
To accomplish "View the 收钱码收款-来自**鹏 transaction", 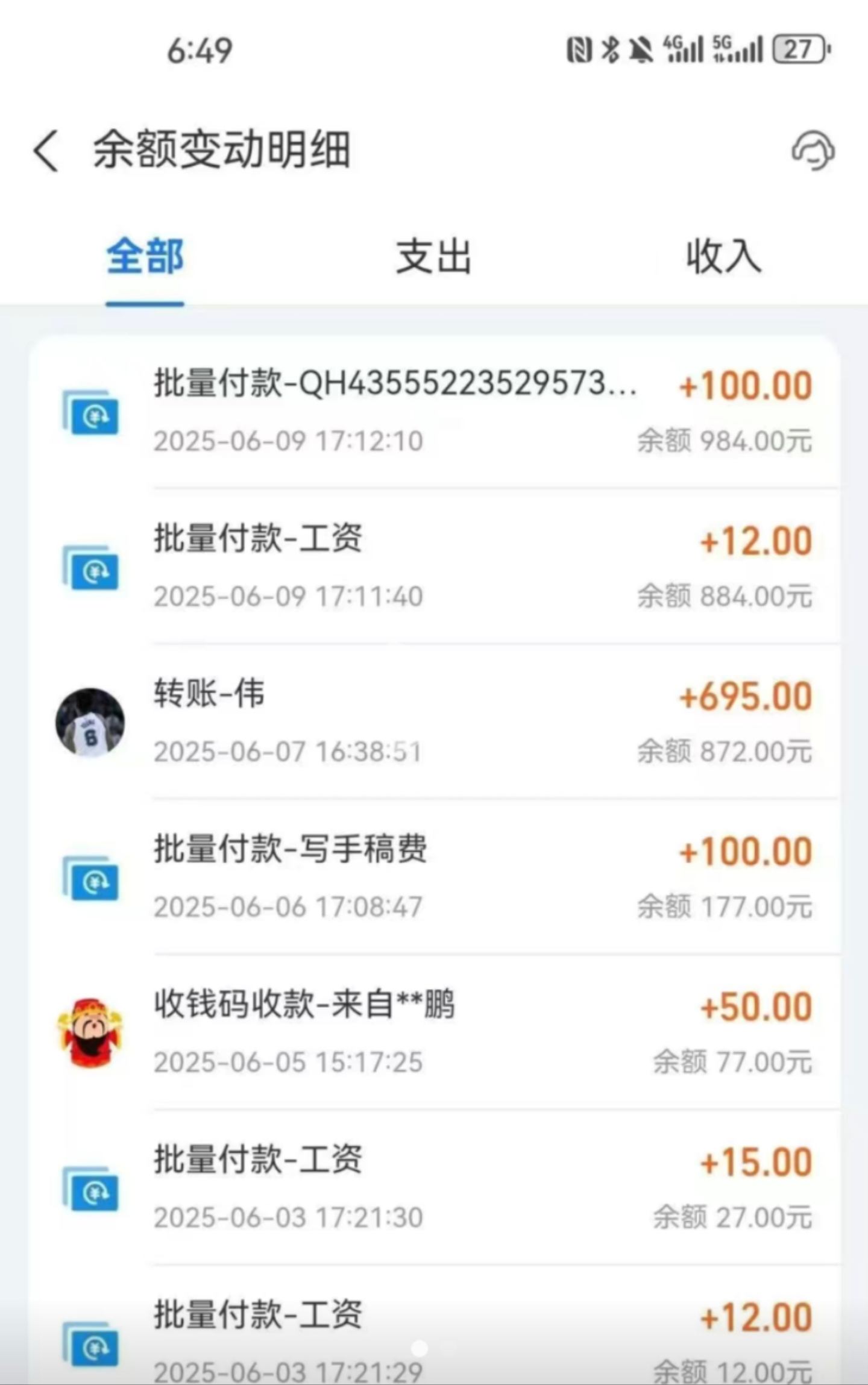I will pos(434,1032).
